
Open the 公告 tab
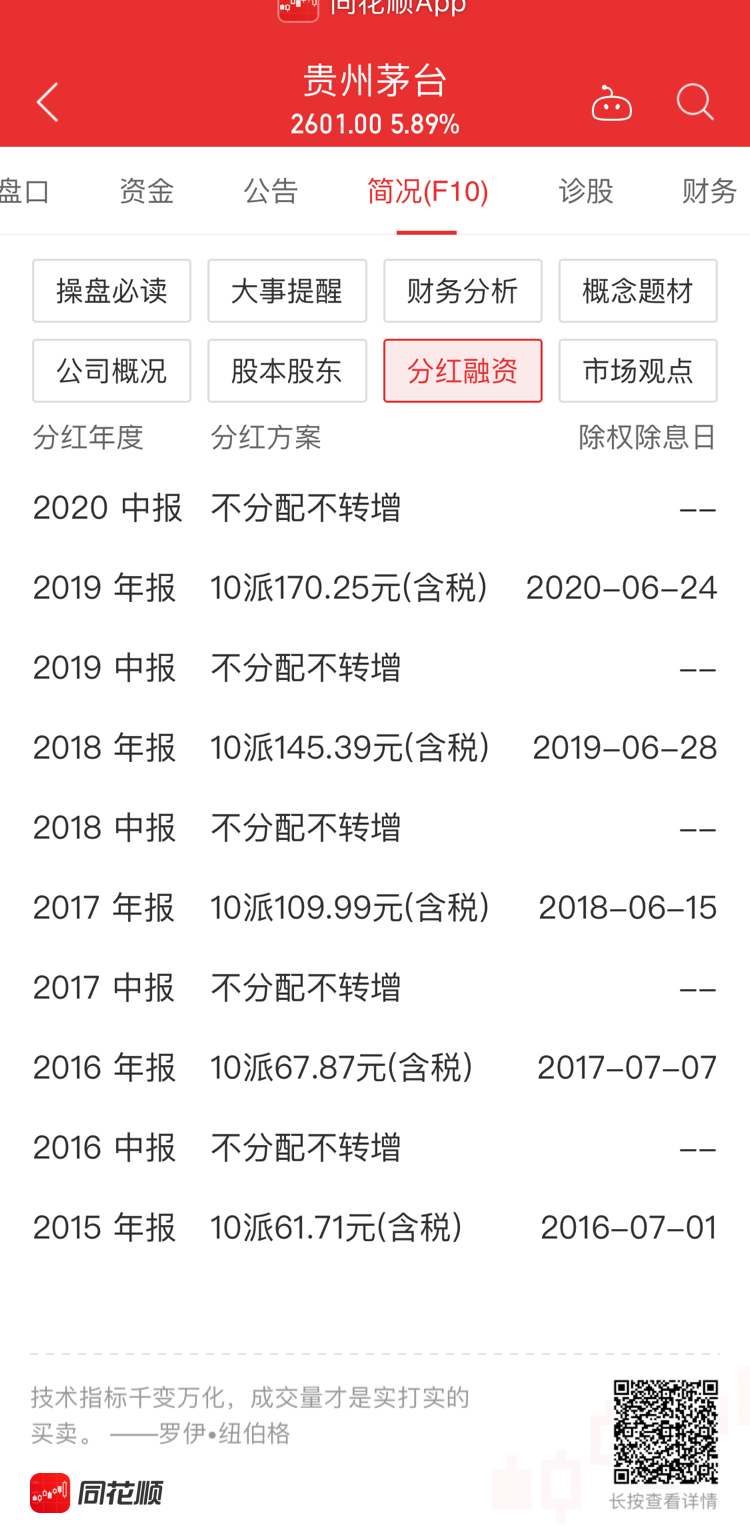pyautogui.click(x=271, y=191)
